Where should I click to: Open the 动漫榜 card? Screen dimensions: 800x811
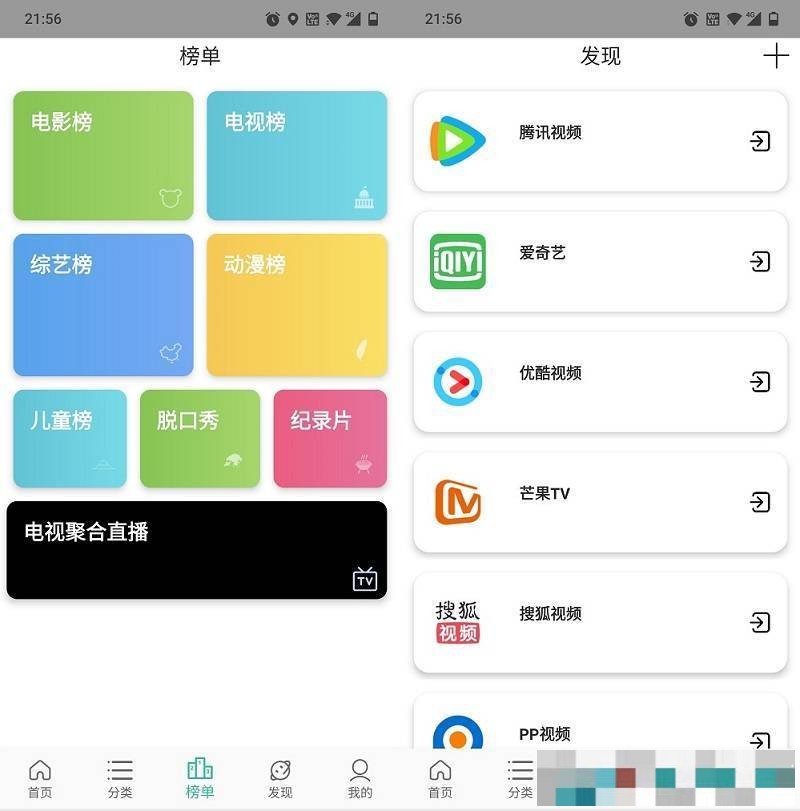coord(296,304)
